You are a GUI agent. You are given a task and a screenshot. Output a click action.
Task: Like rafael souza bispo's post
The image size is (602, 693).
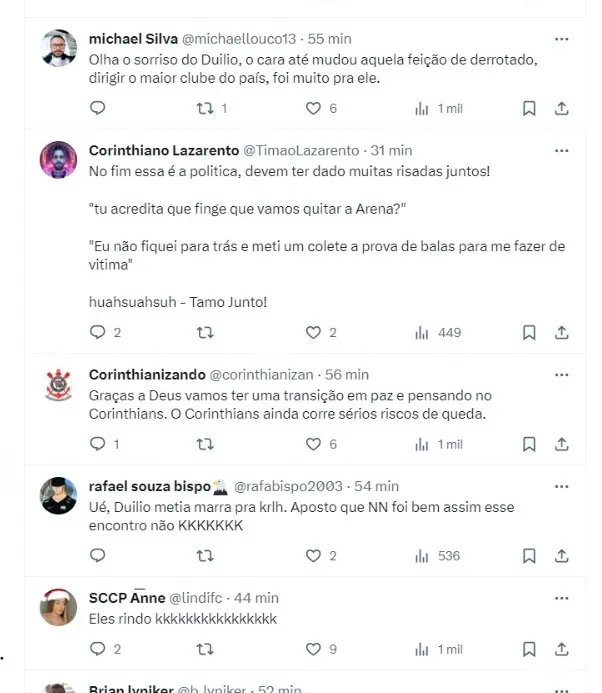313,555
